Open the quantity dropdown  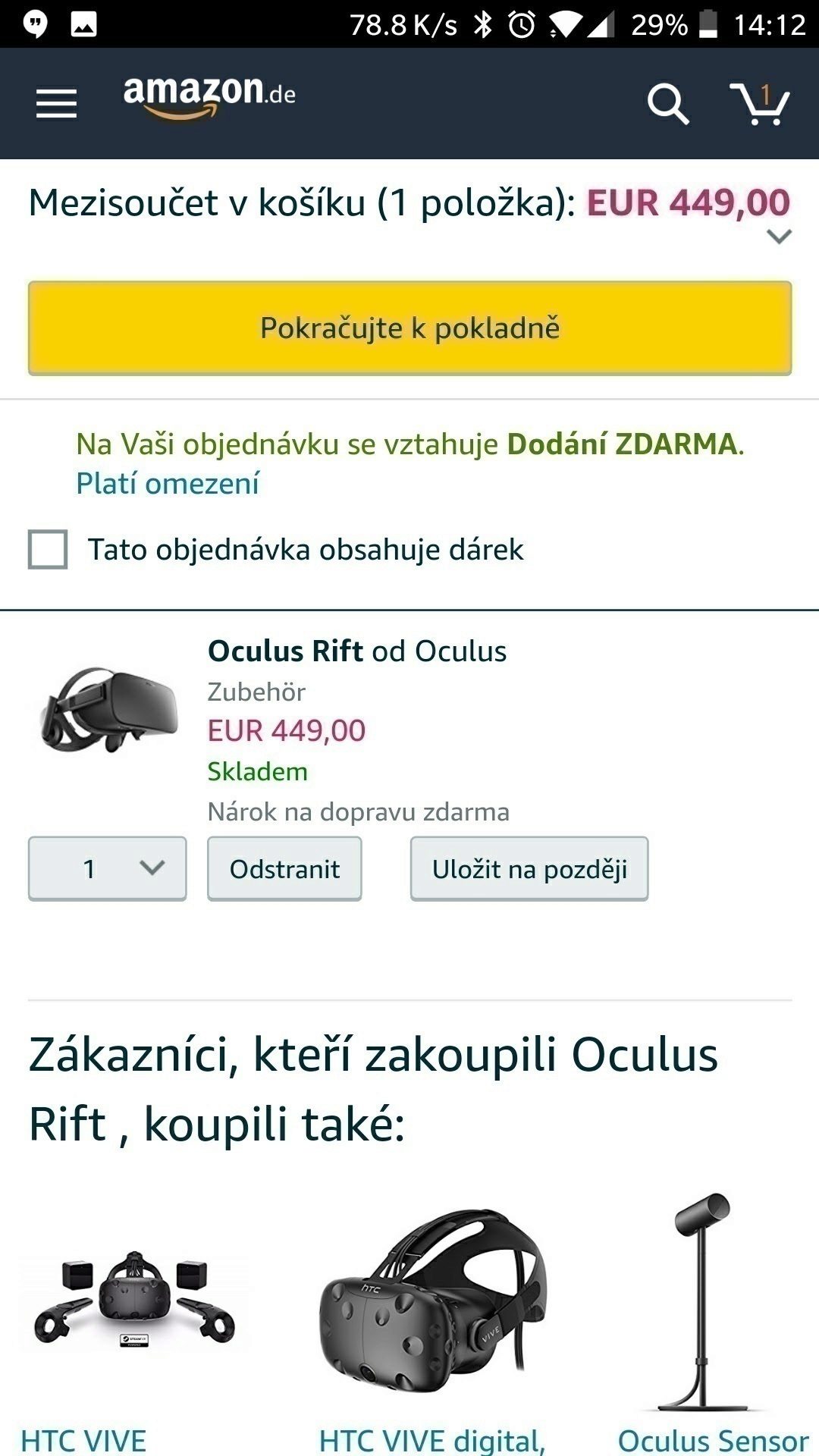tap(108, 869)
